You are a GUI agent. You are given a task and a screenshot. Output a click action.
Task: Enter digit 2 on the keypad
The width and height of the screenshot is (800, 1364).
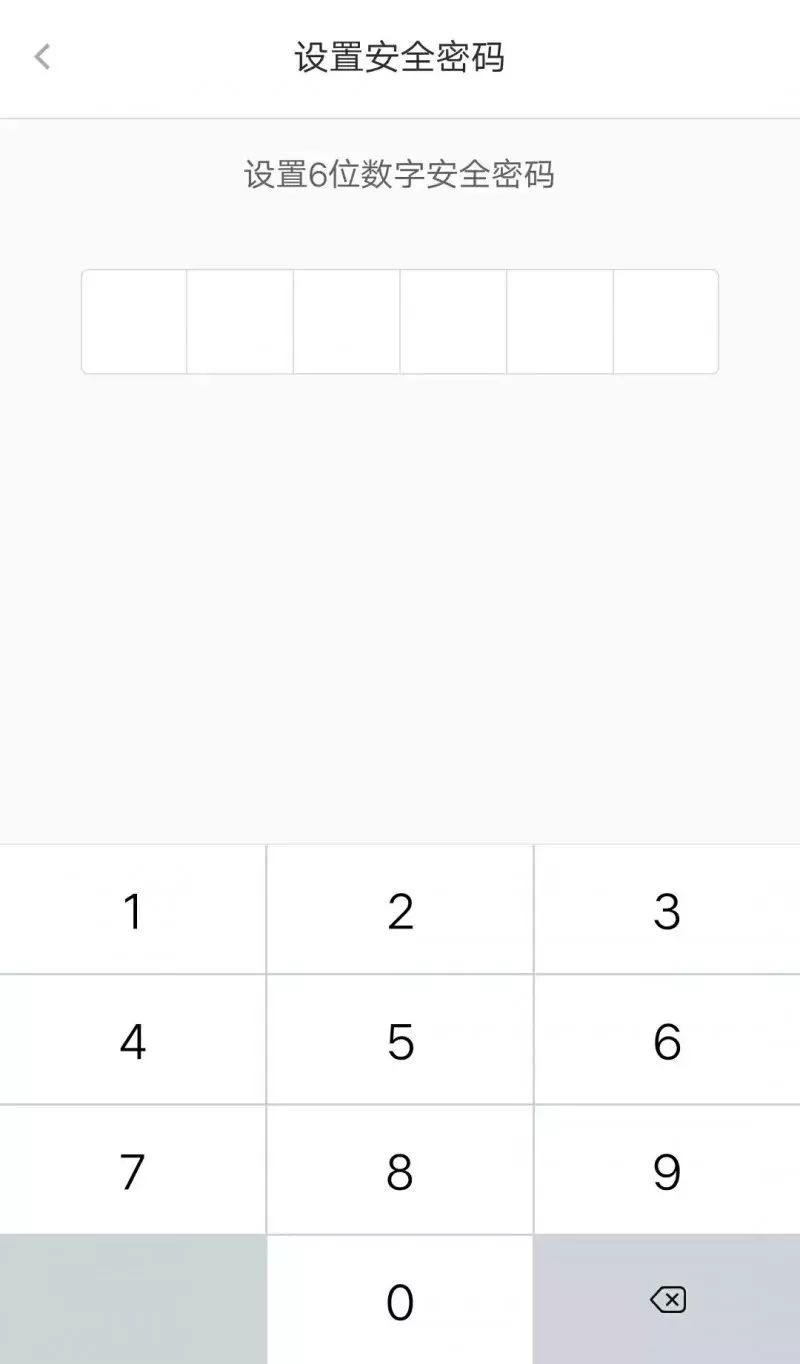pyautogui.click(x=400, y=910)
